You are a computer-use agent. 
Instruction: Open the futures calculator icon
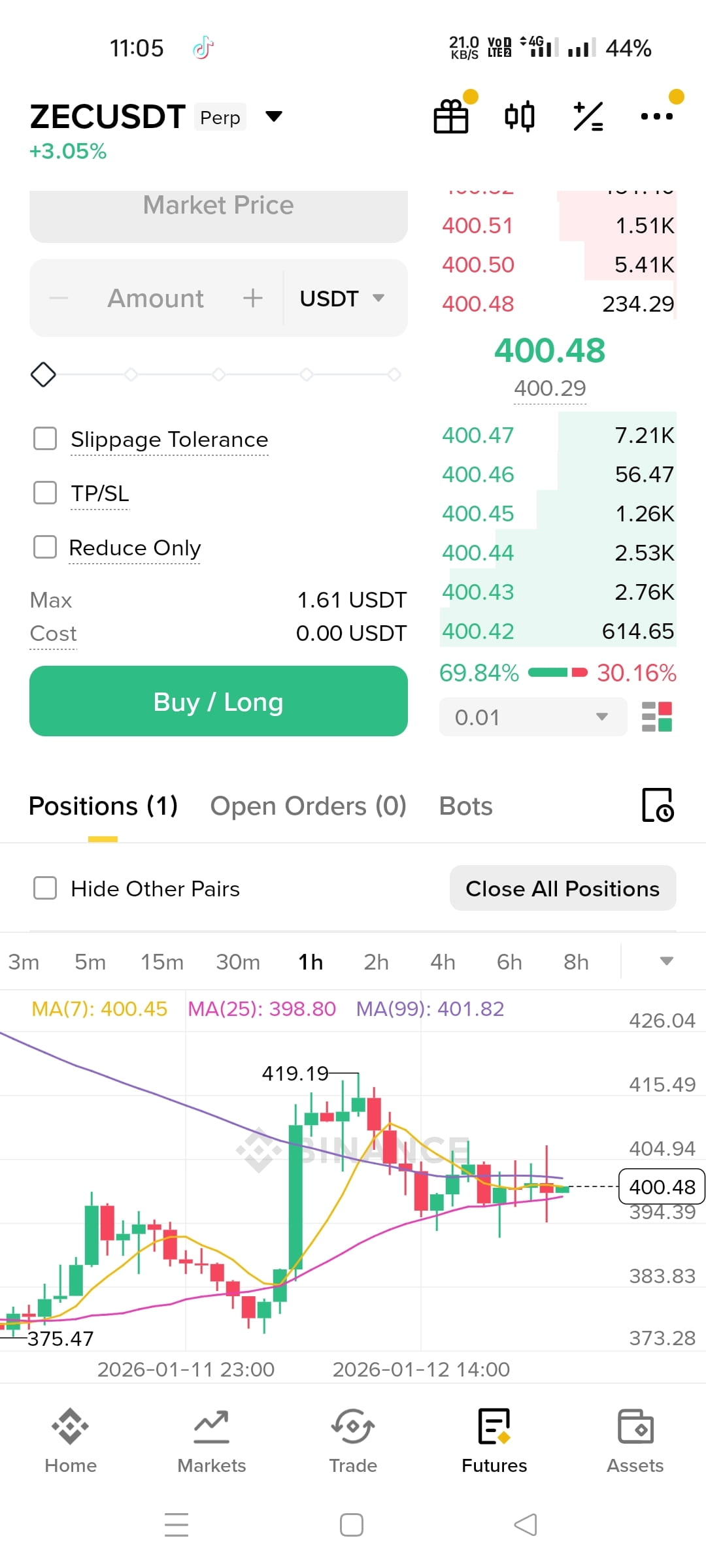[x=588, y=117]
